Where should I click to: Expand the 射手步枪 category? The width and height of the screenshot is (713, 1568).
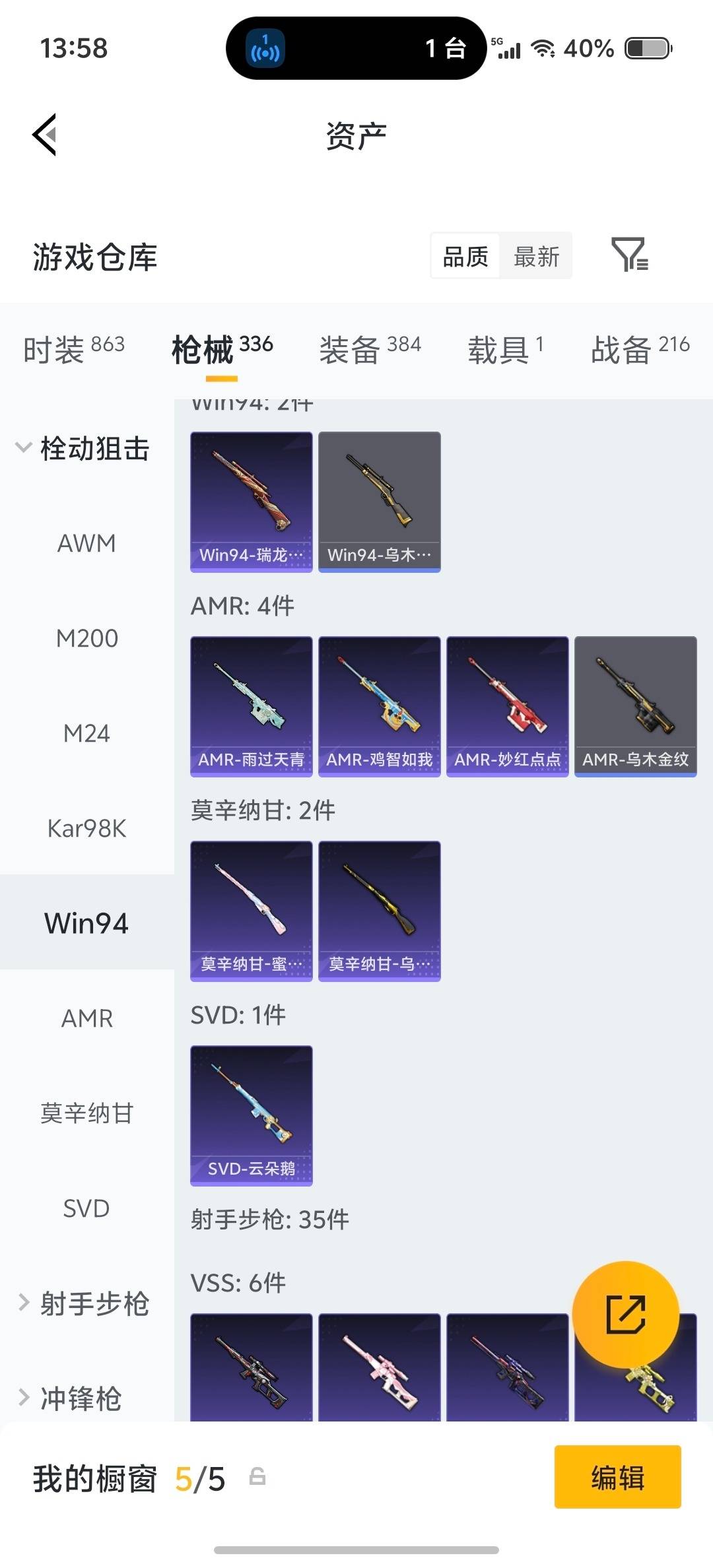[86, 1303]
